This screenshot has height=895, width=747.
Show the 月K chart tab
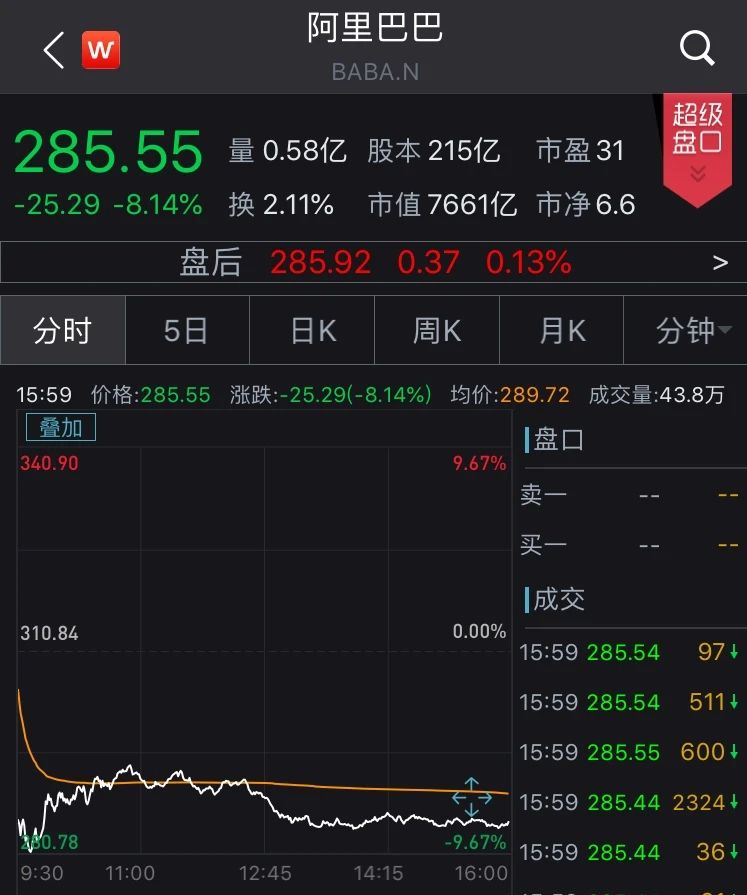pos(561,331)
